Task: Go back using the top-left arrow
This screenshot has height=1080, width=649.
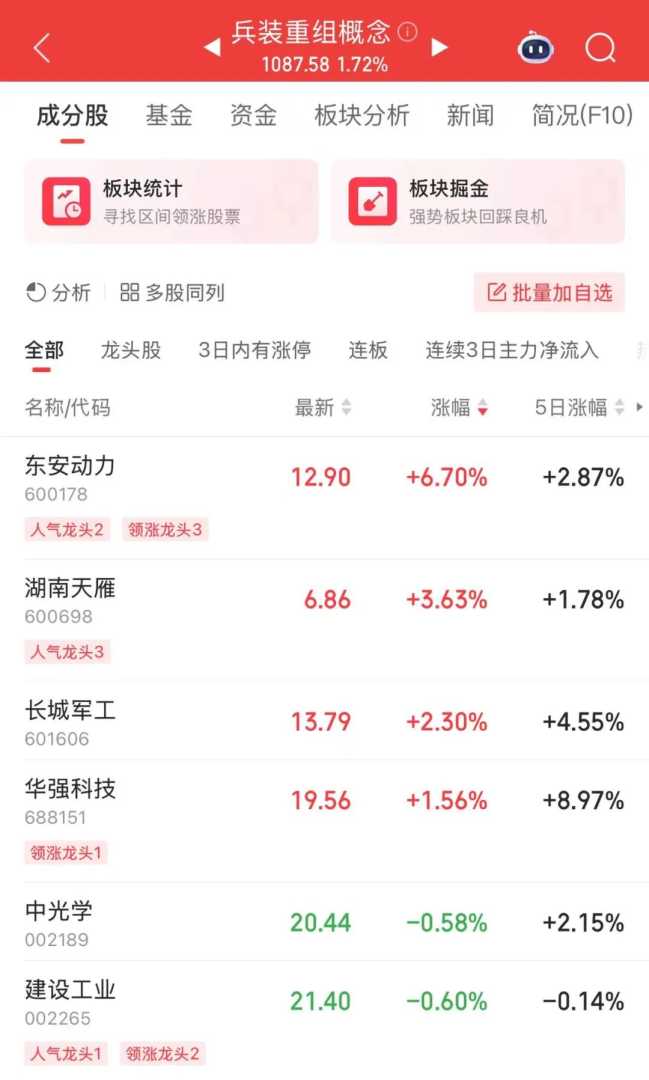Action: [42, 47]
